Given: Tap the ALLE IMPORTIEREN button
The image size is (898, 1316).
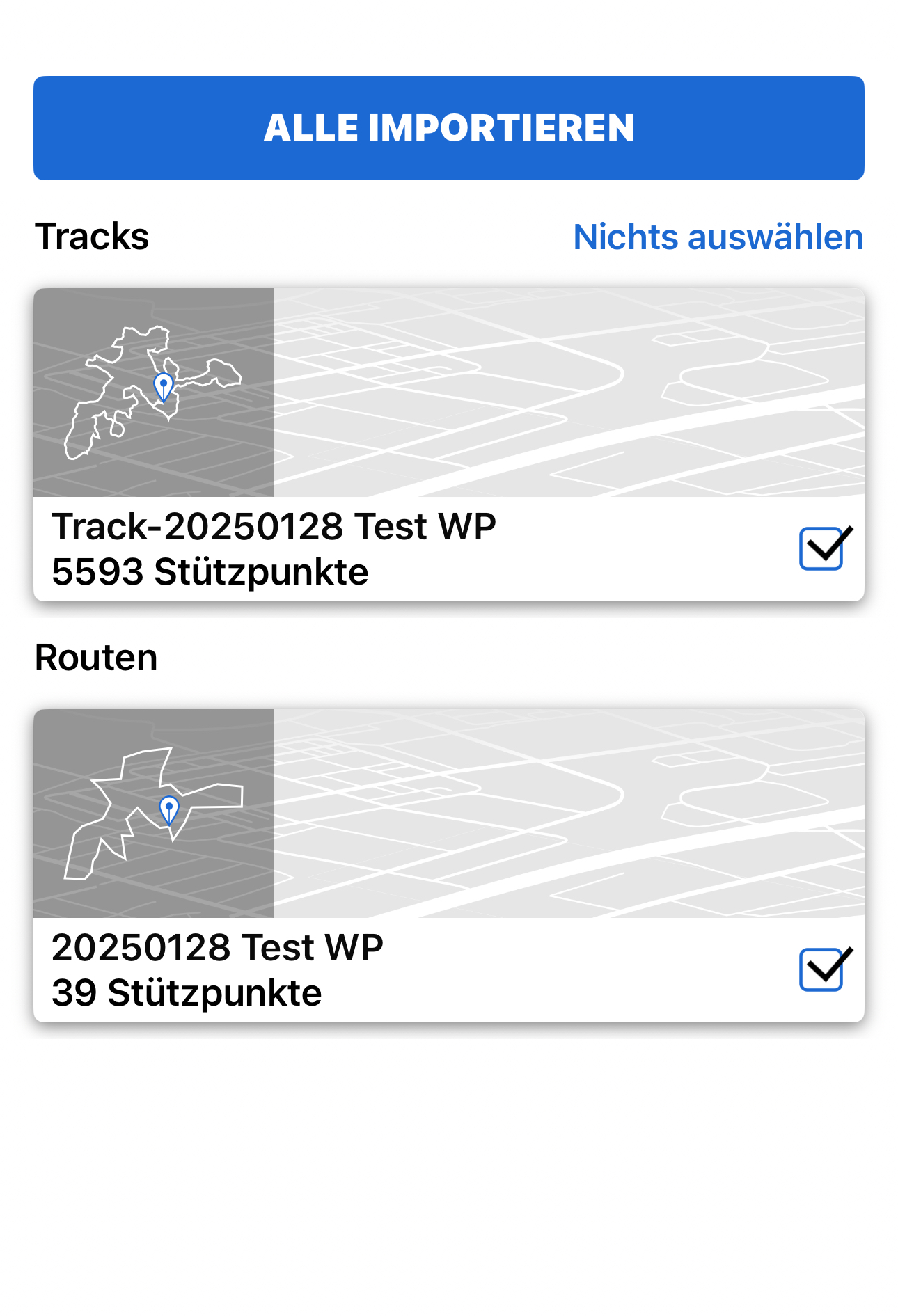Looking at the screenshot, I should coord(449,128).
